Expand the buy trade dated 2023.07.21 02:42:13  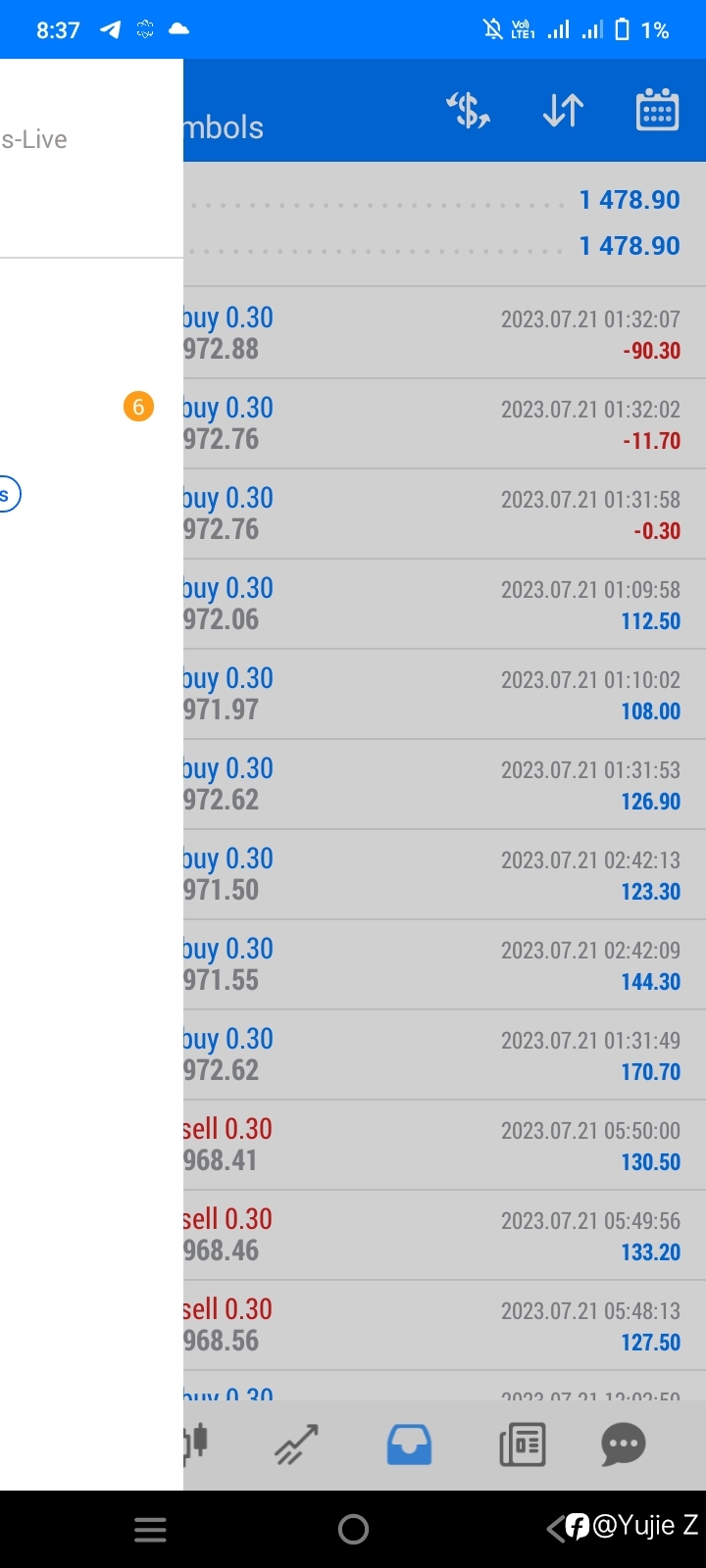(444, 874)
